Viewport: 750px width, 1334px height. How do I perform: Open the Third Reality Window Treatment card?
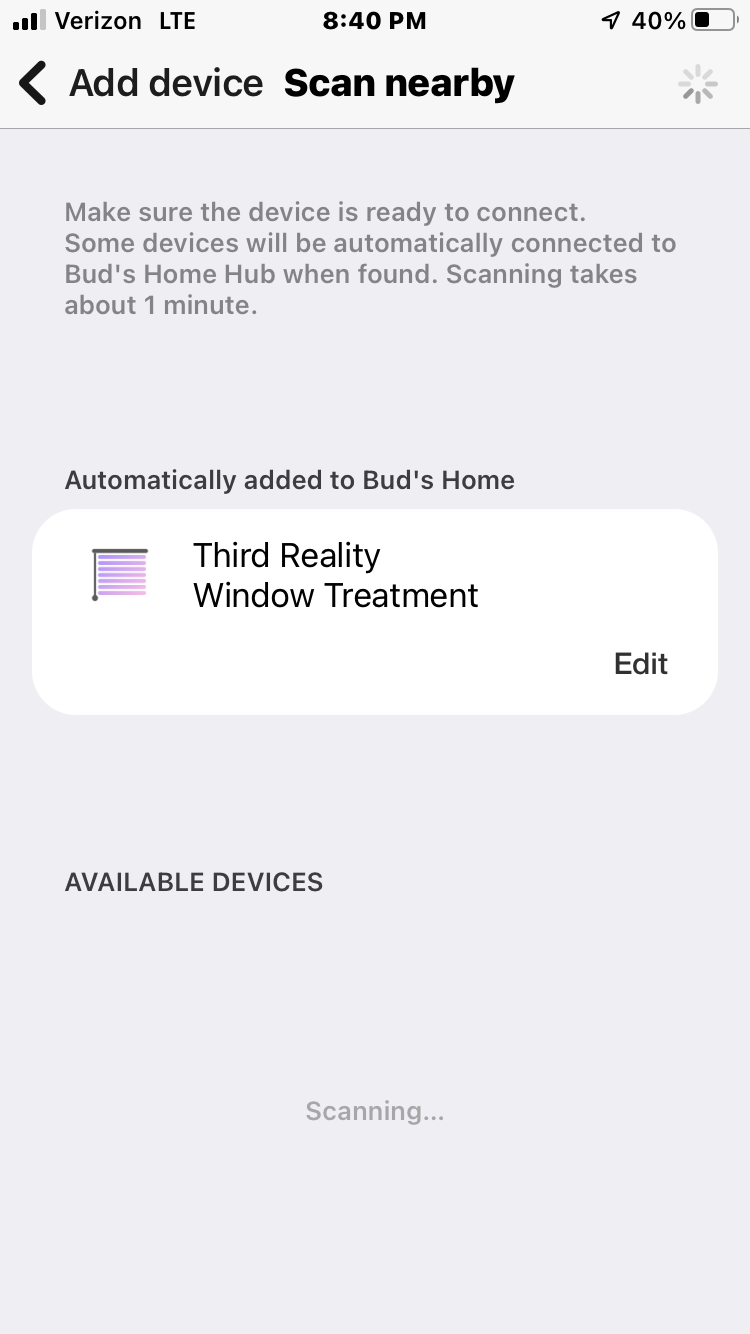pyautogui.click(x=335, y=576)
